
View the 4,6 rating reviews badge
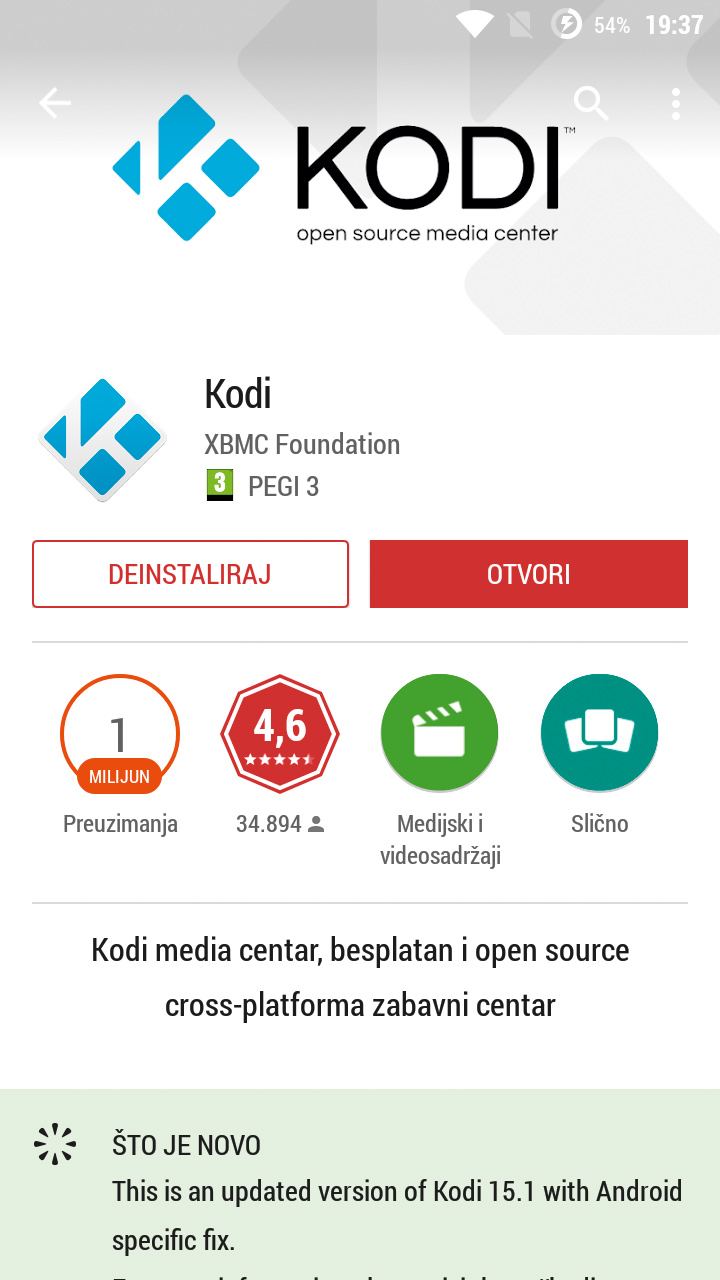(x=280, y=734)
